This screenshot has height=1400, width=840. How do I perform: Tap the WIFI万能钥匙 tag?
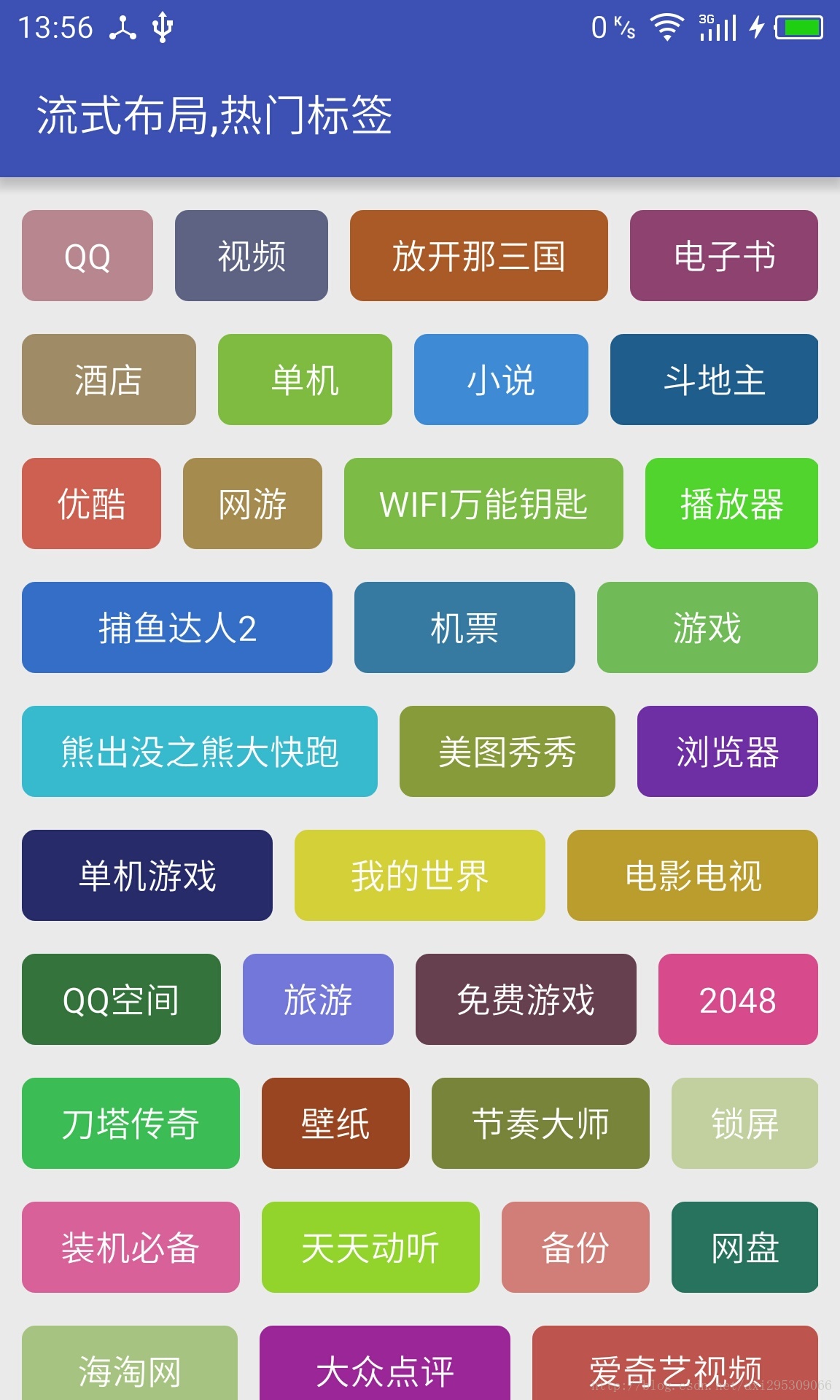[x=483, y=504]
